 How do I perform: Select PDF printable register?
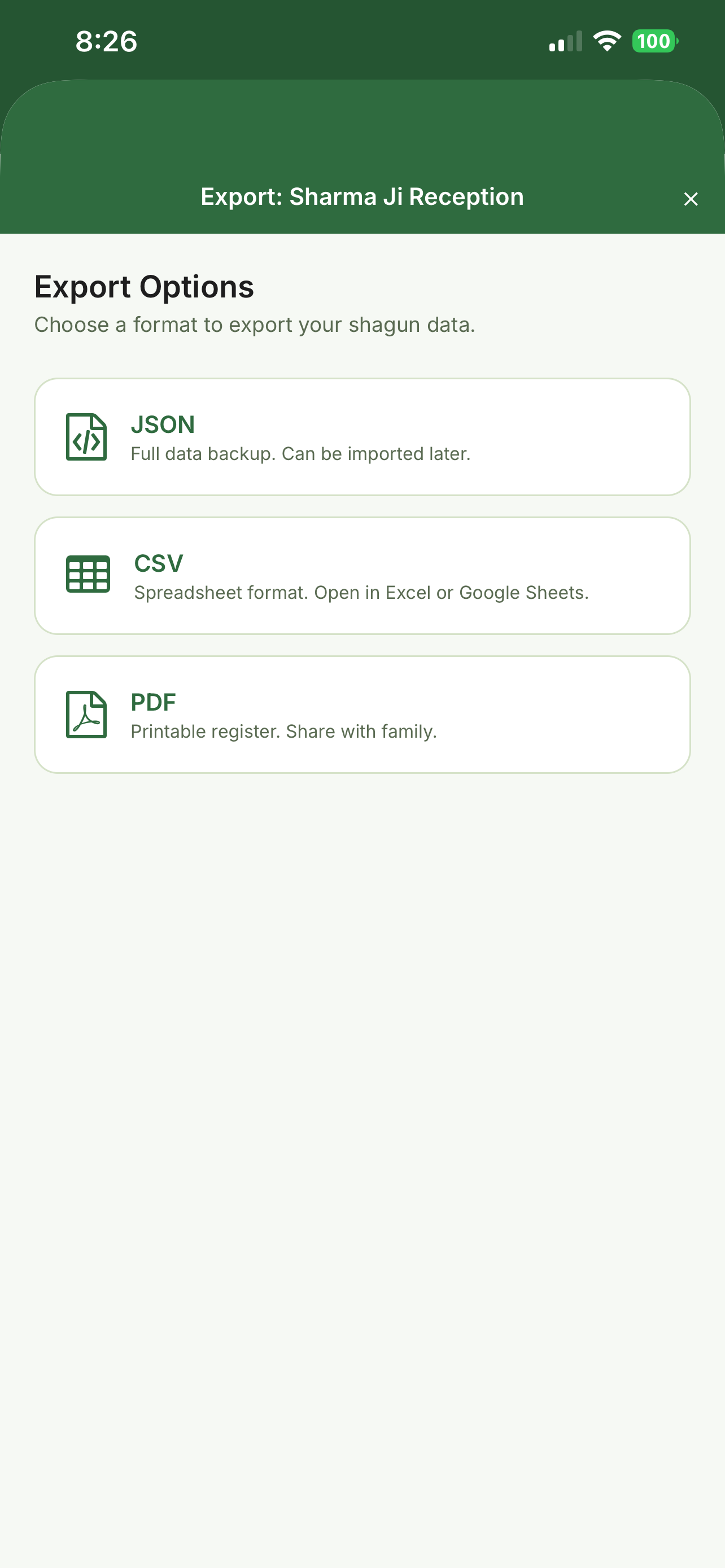tap(362, 715)
